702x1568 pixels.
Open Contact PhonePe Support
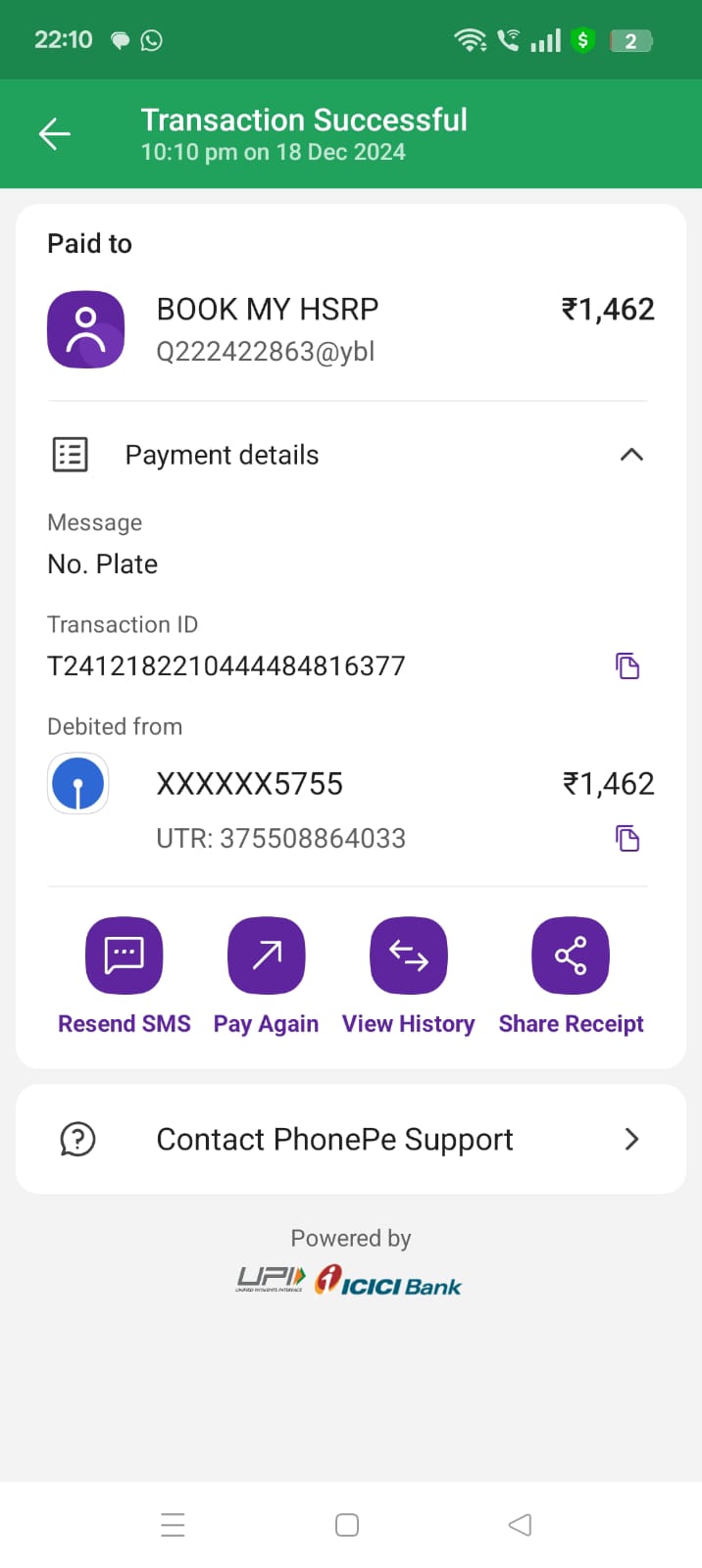(x=351, y=1139)
